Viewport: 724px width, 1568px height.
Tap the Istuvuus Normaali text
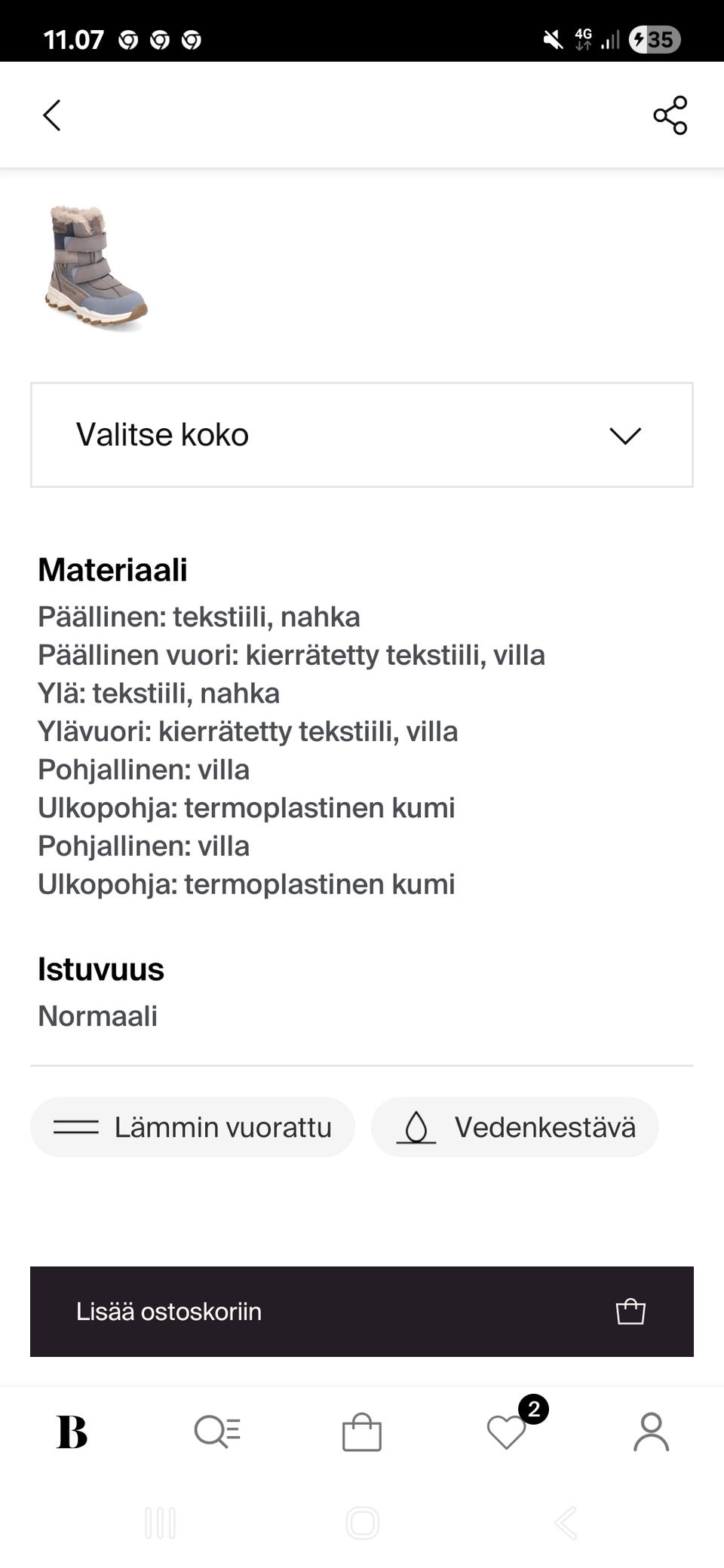(98, 1016)
